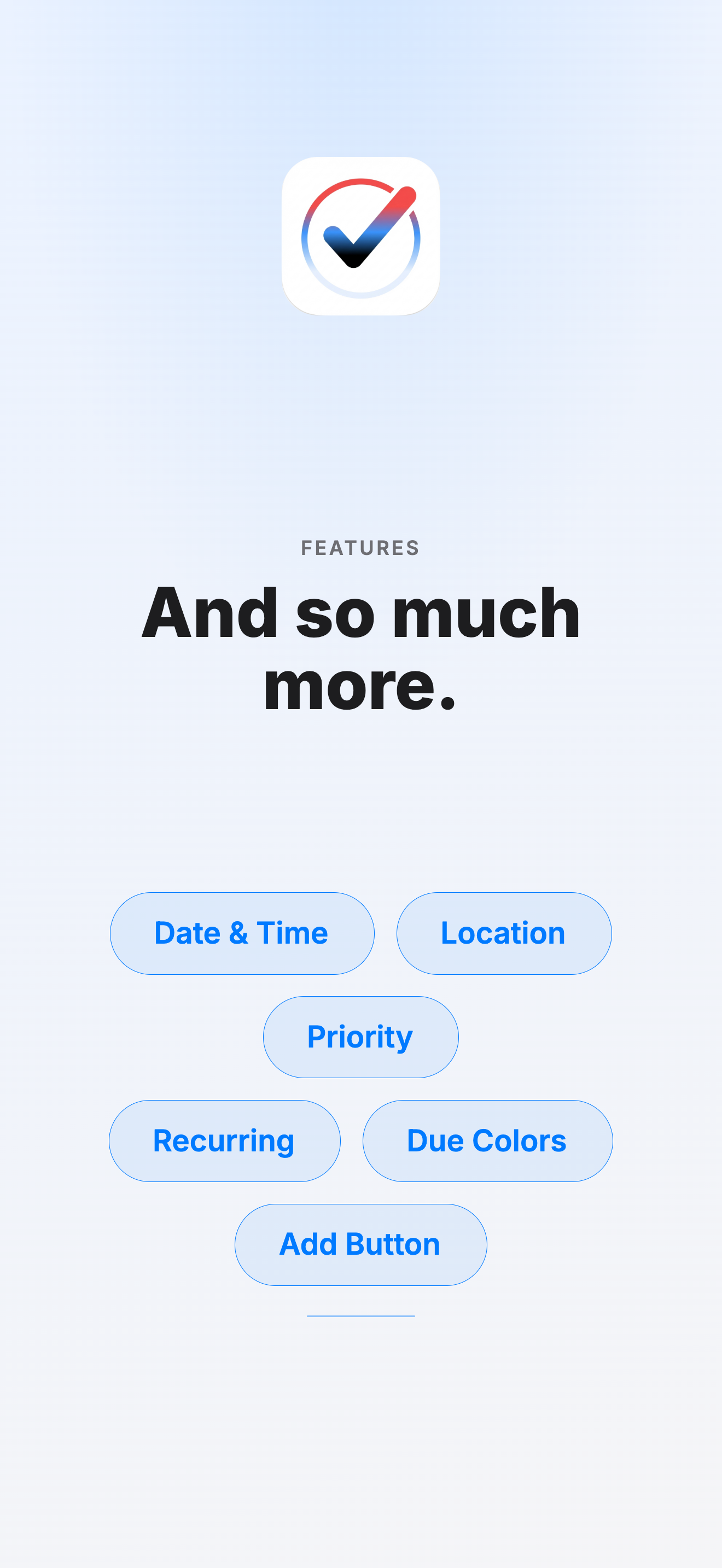Click the centered Priority capsule
722x1568 pixels.
point(360,1037)
